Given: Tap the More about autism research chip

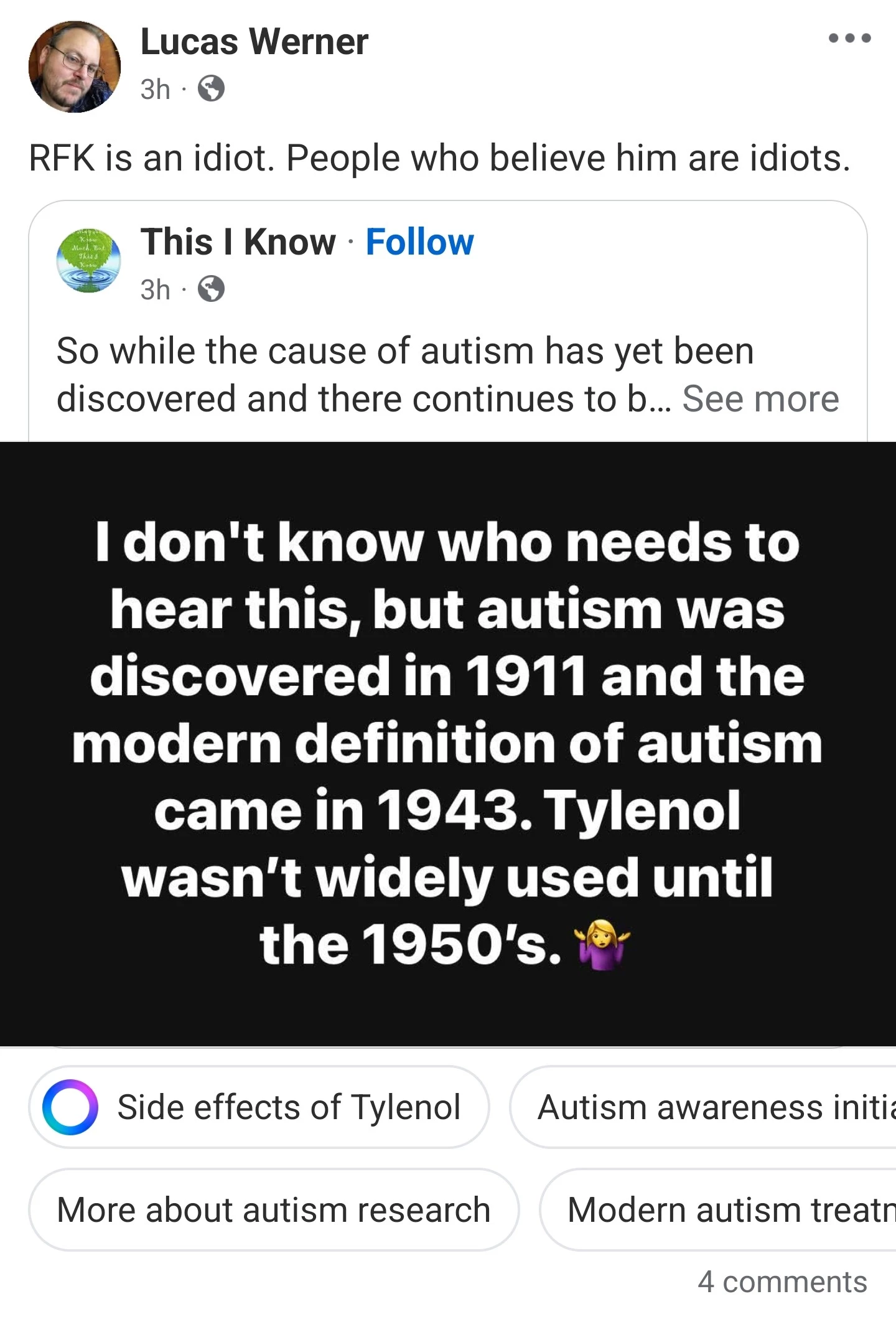Looking at the screenshot, I should click(x=274, y=1209).
